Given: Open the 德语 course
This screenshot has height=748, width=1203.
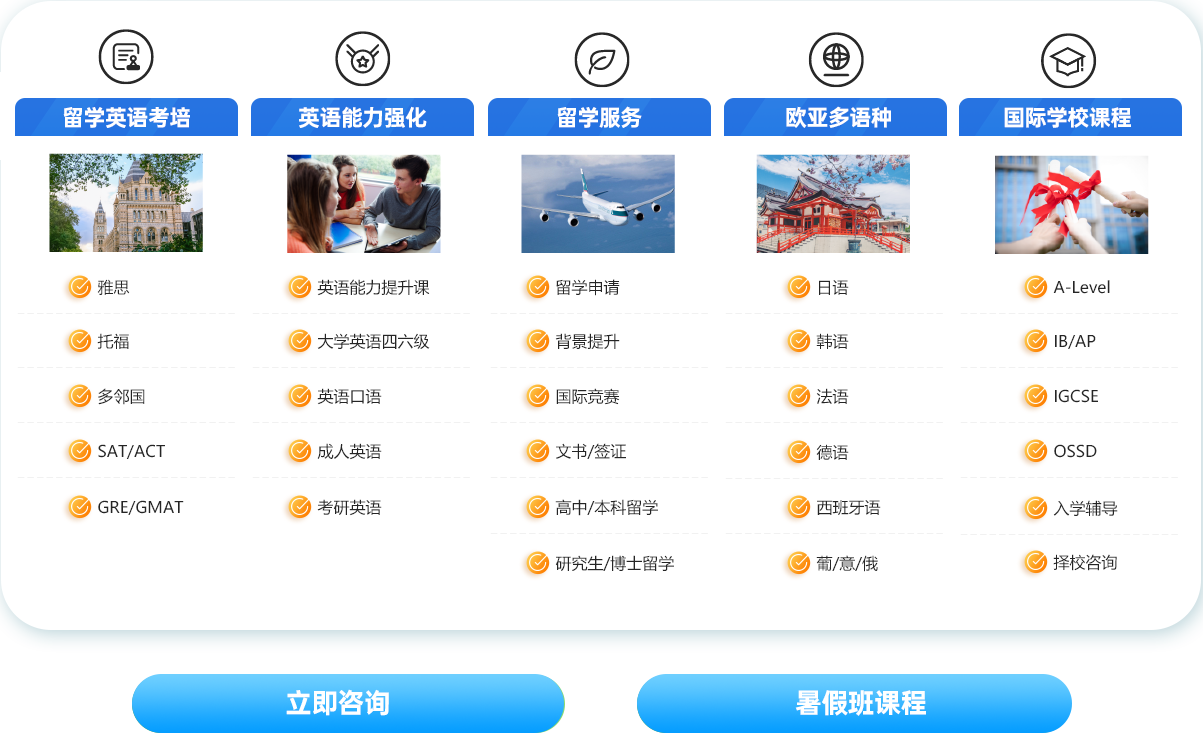Looking at the screenshot, I should [832, 453].
